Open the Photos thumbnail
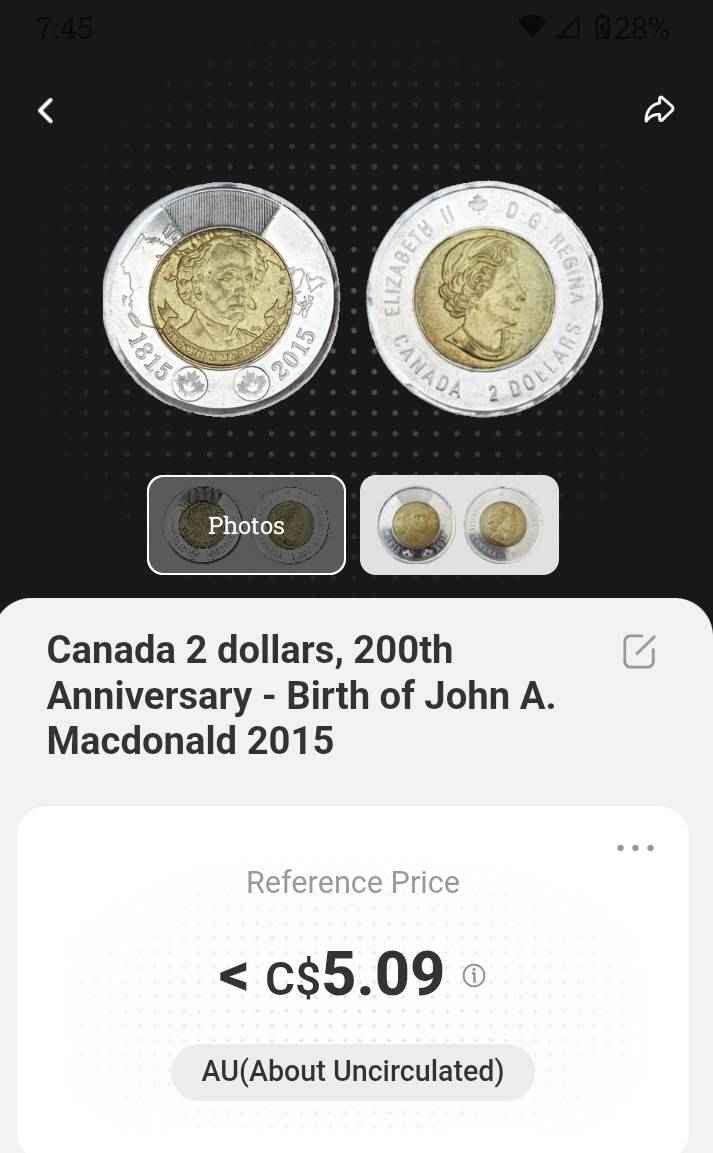Image resolution: width=713 pixels, height=1153 pixels. pyautogui.click(x=246, y=525)
